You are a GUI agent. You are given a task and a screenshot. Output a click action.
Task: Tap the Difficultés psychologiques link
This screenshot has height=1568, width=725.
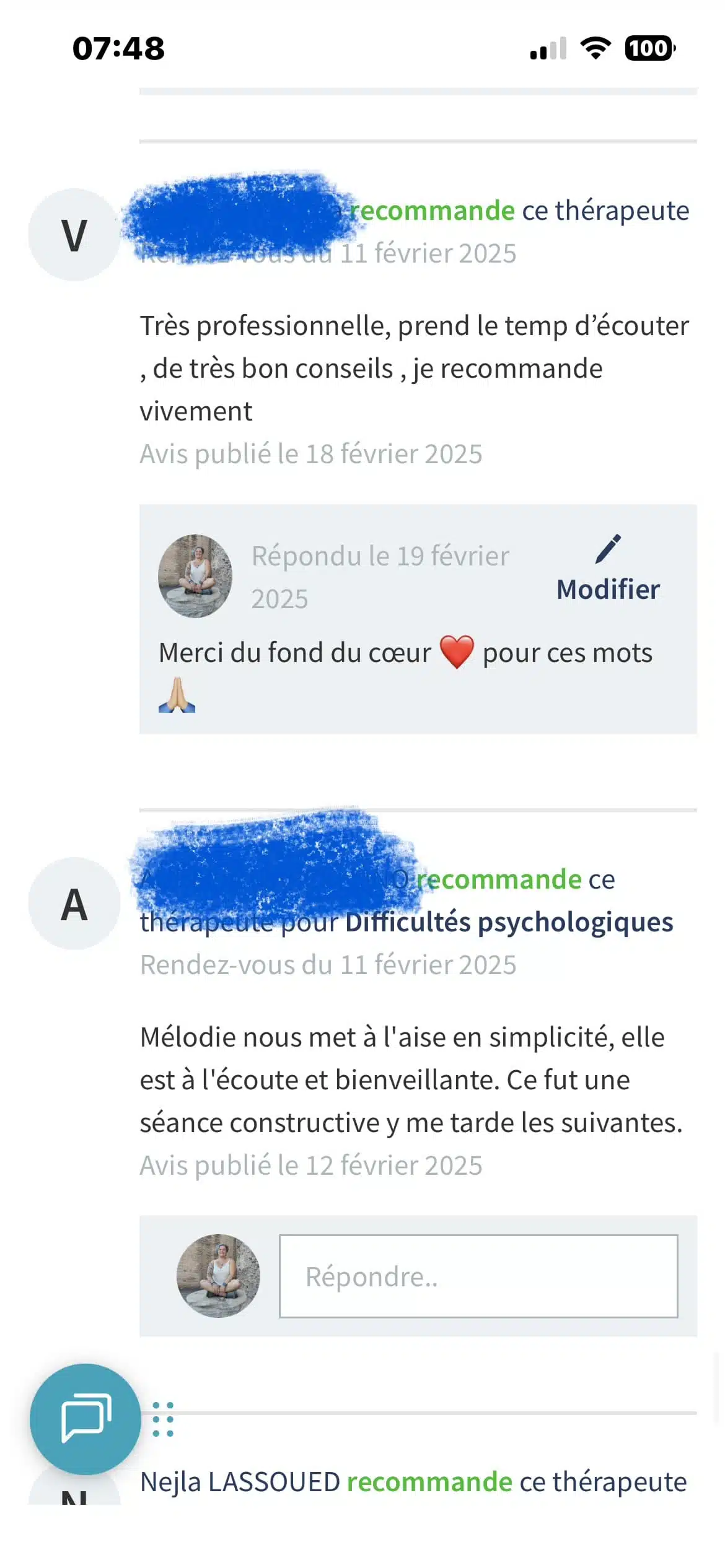509,922
